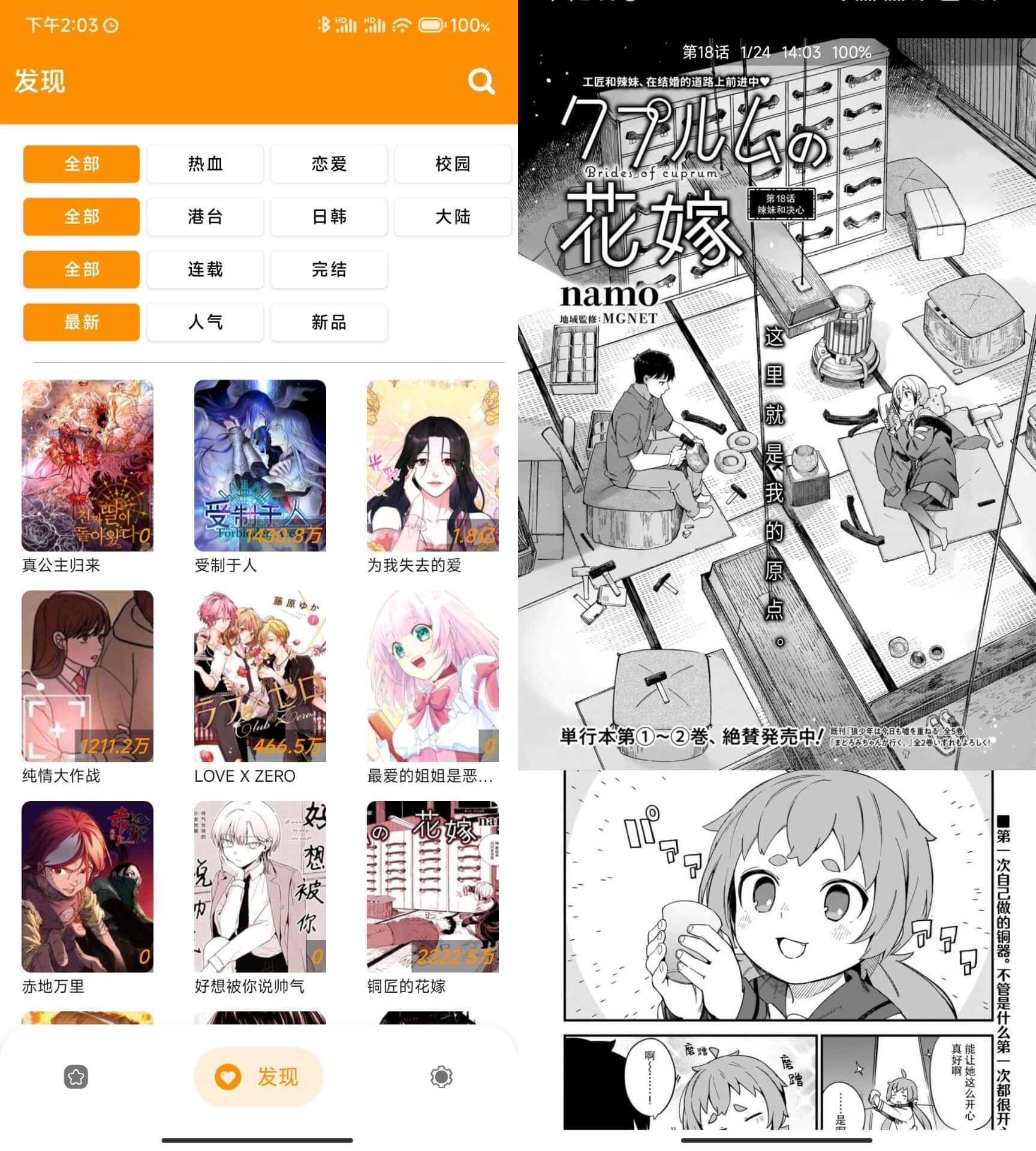This screenshot has width=1036, height=1151.
Task: Filter by the 热血 genre
Action: click(205, 164)
